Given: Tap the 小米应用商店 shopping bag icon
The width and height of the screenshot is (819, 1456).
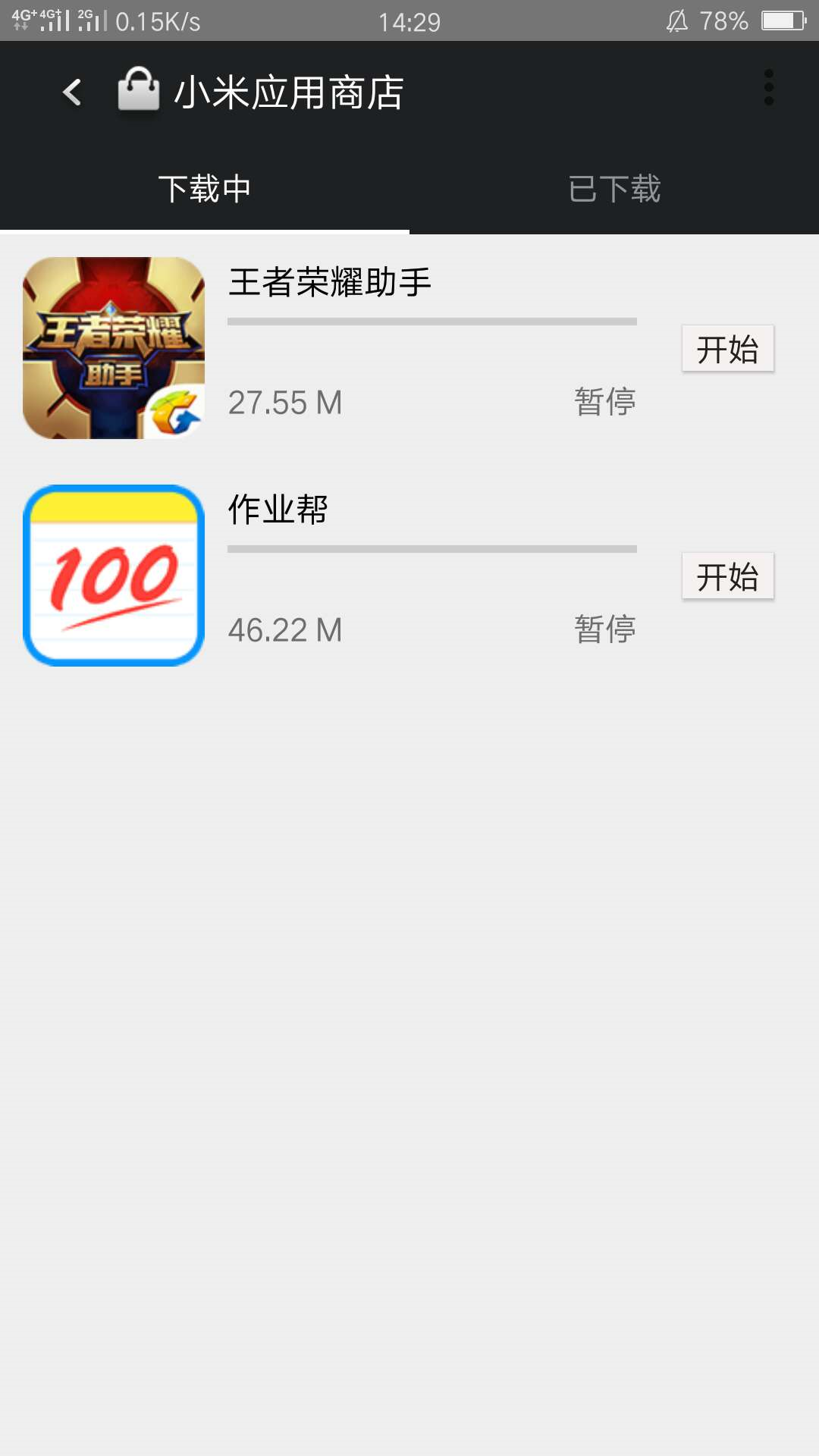Looking at the screenshot, I should click(x=140, y=91).
